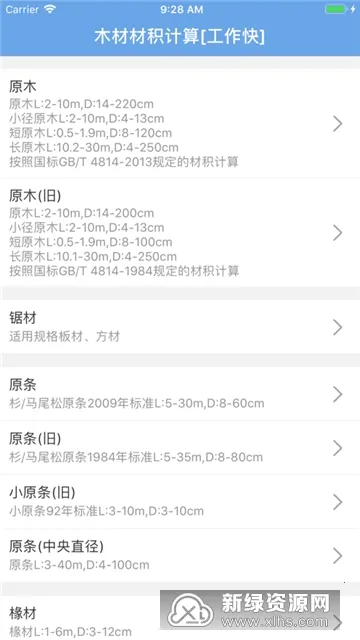
Task: Open 原条 2009 standard calculation
Action: (x=180, y=394)
